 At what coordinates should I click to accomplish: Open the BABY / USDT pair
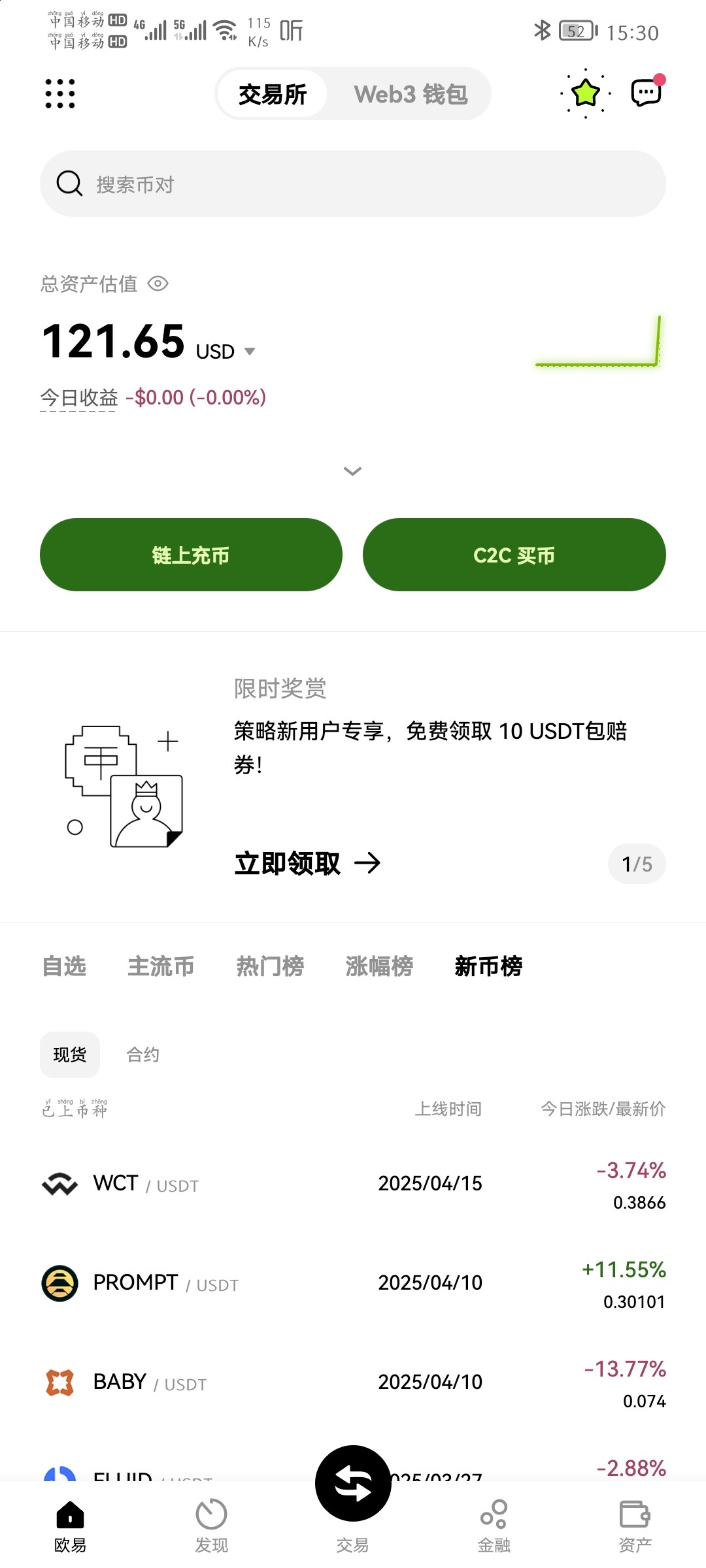pyautogui.click(x=353, y=1382)
